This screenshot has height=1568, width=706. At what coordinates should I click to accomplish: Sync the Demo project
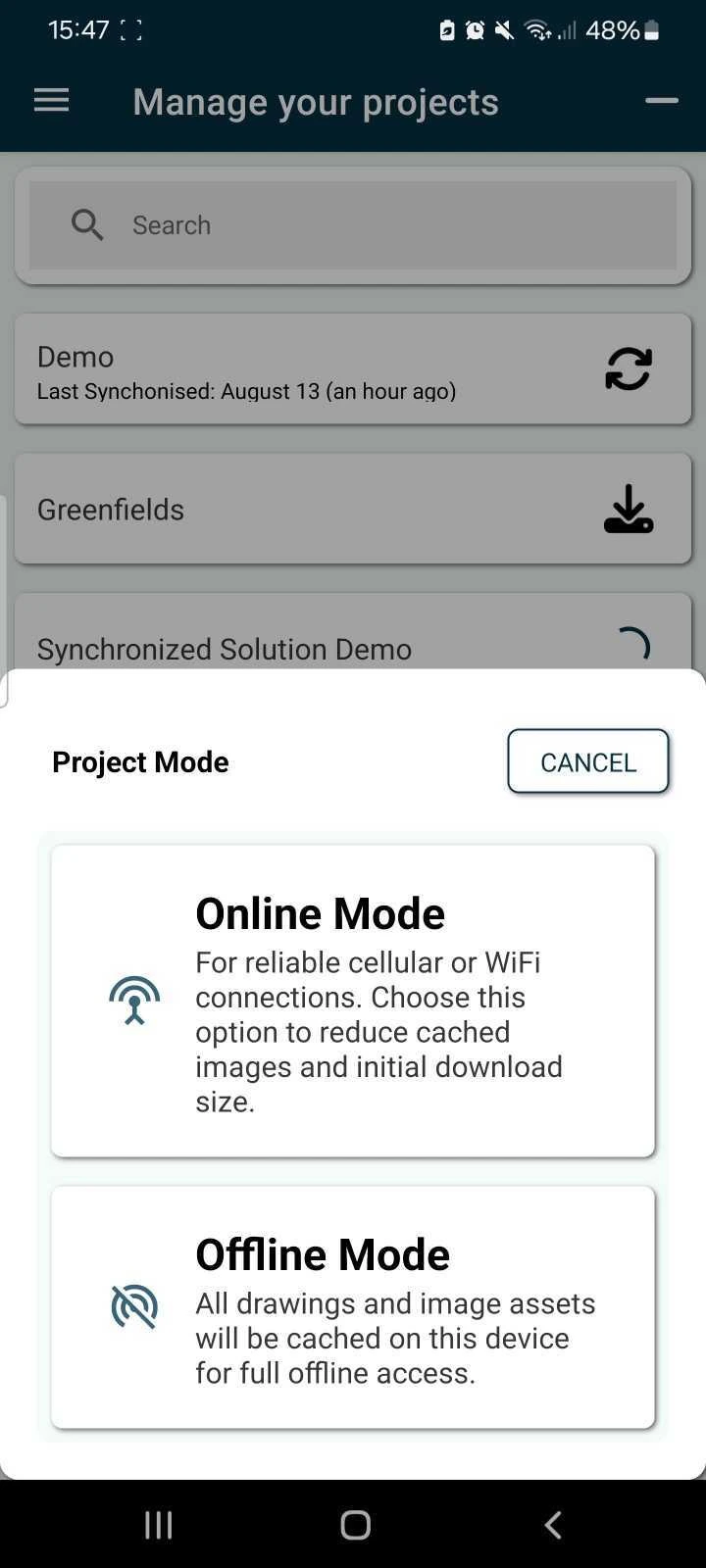pyautogui.click(x=629, y=368)
